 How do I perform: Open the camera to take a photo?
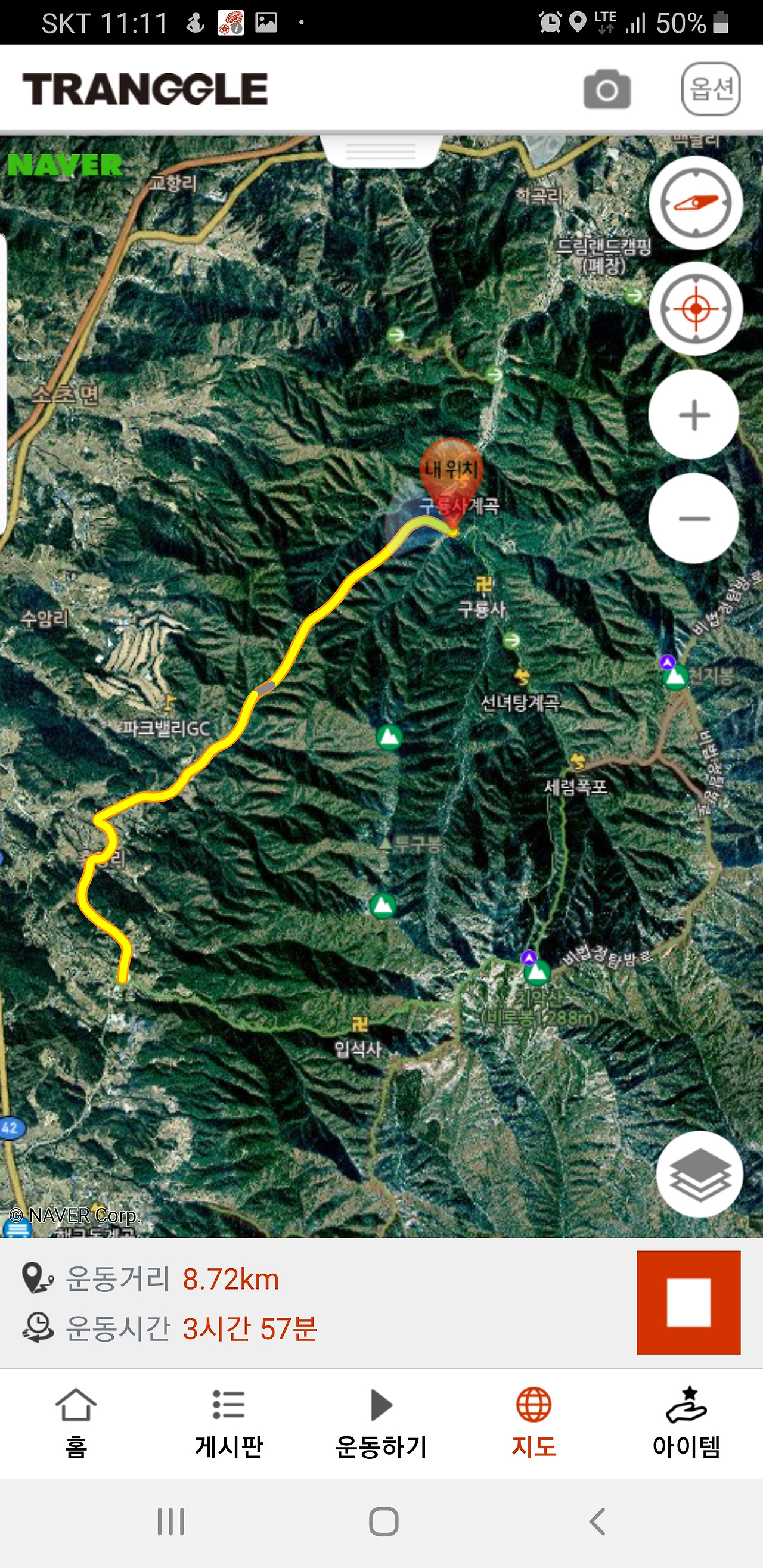pyautogui.click(x=606, y=89)
